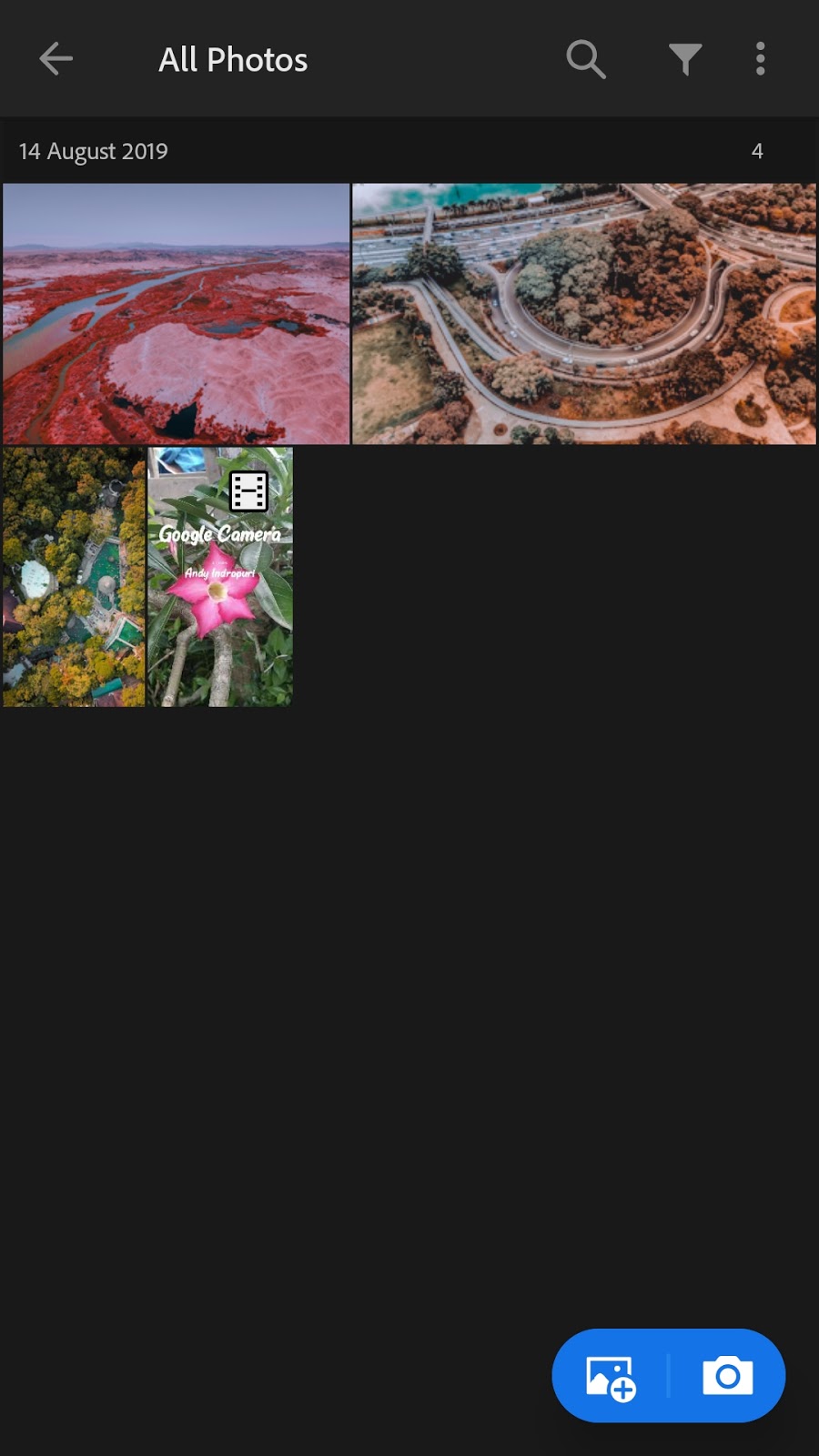
Task: Tap the add photos button
Action: point(611,1377)
